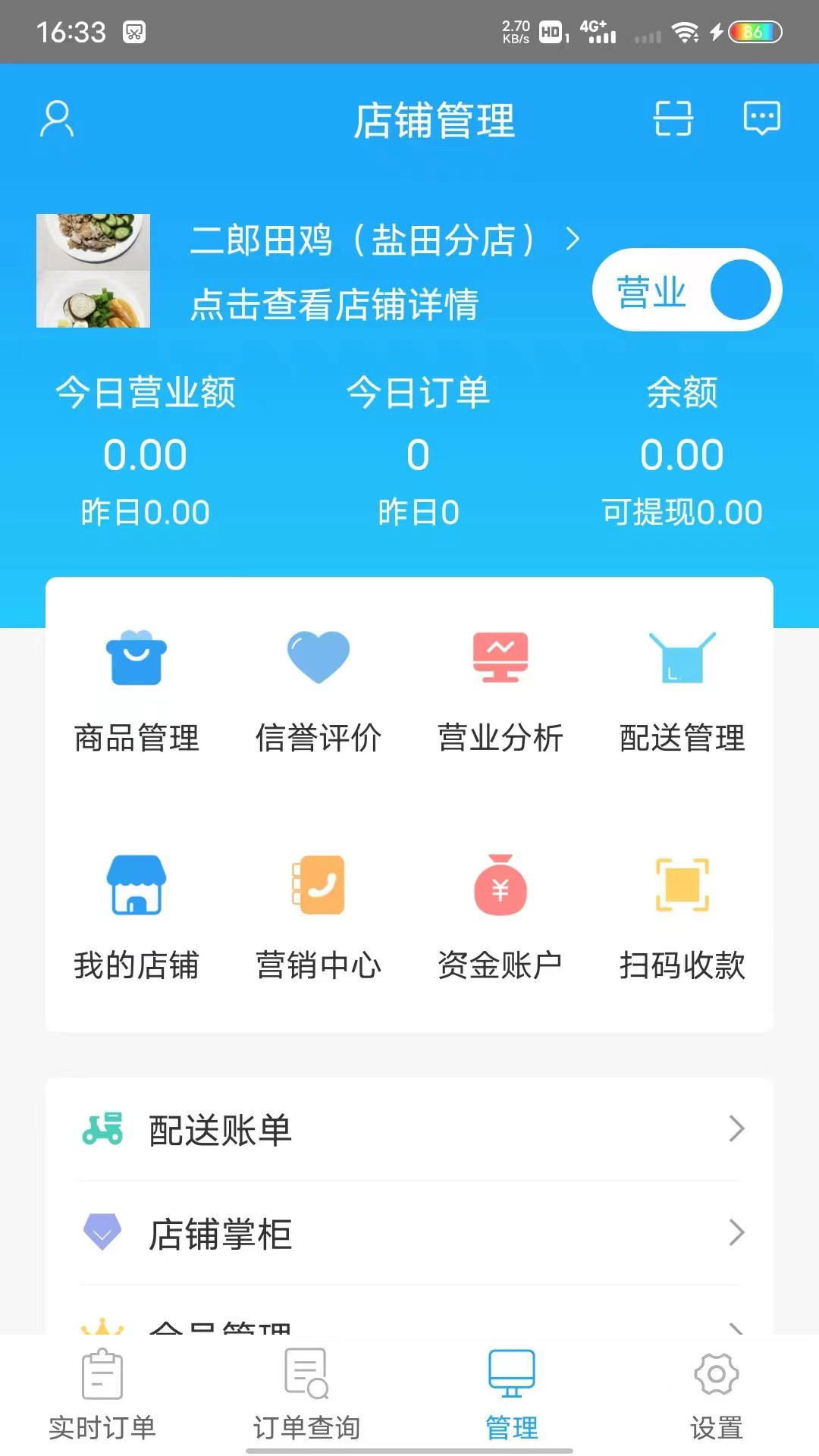
Task: Open the messages icon
Action: 761,118
